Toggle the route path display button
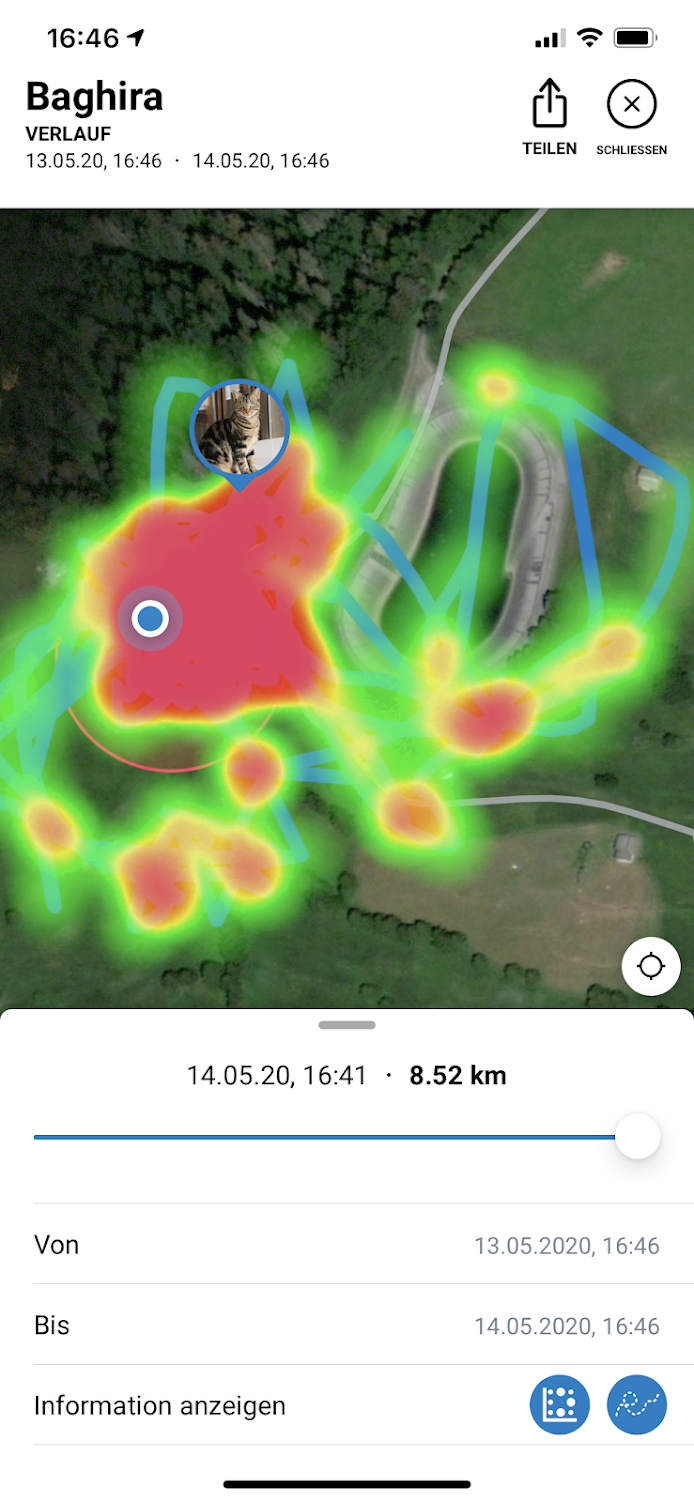The height and width of the screenshot is (1502, 694). tap(636, 1405)
